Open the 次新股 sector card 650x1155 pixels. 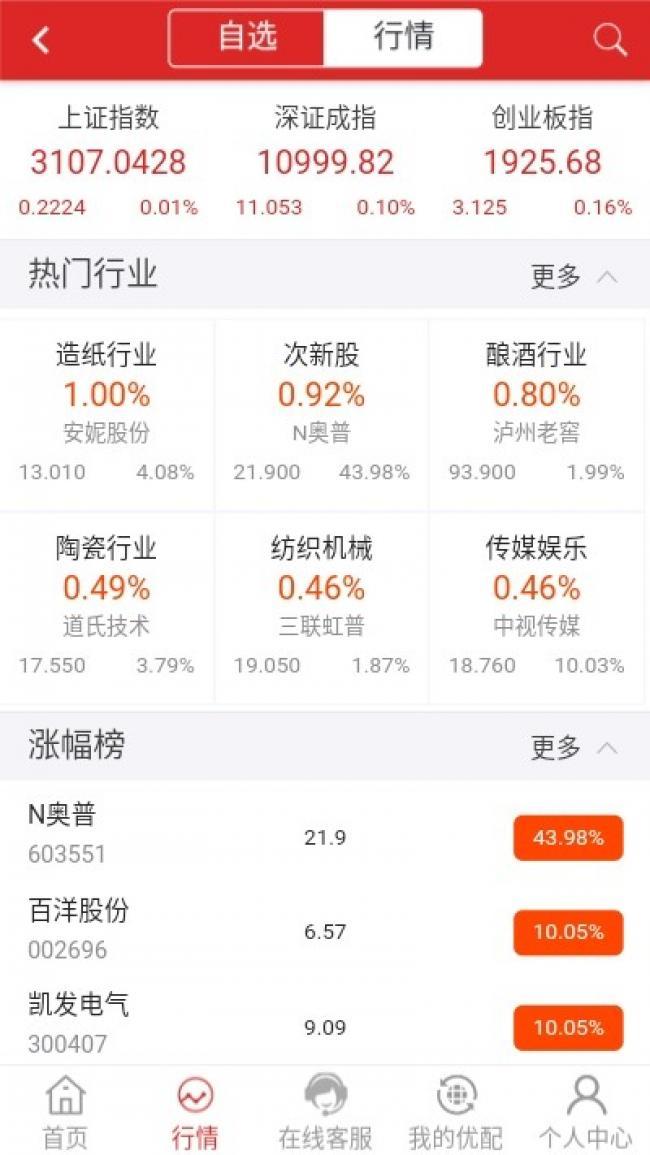pos(321,414)
